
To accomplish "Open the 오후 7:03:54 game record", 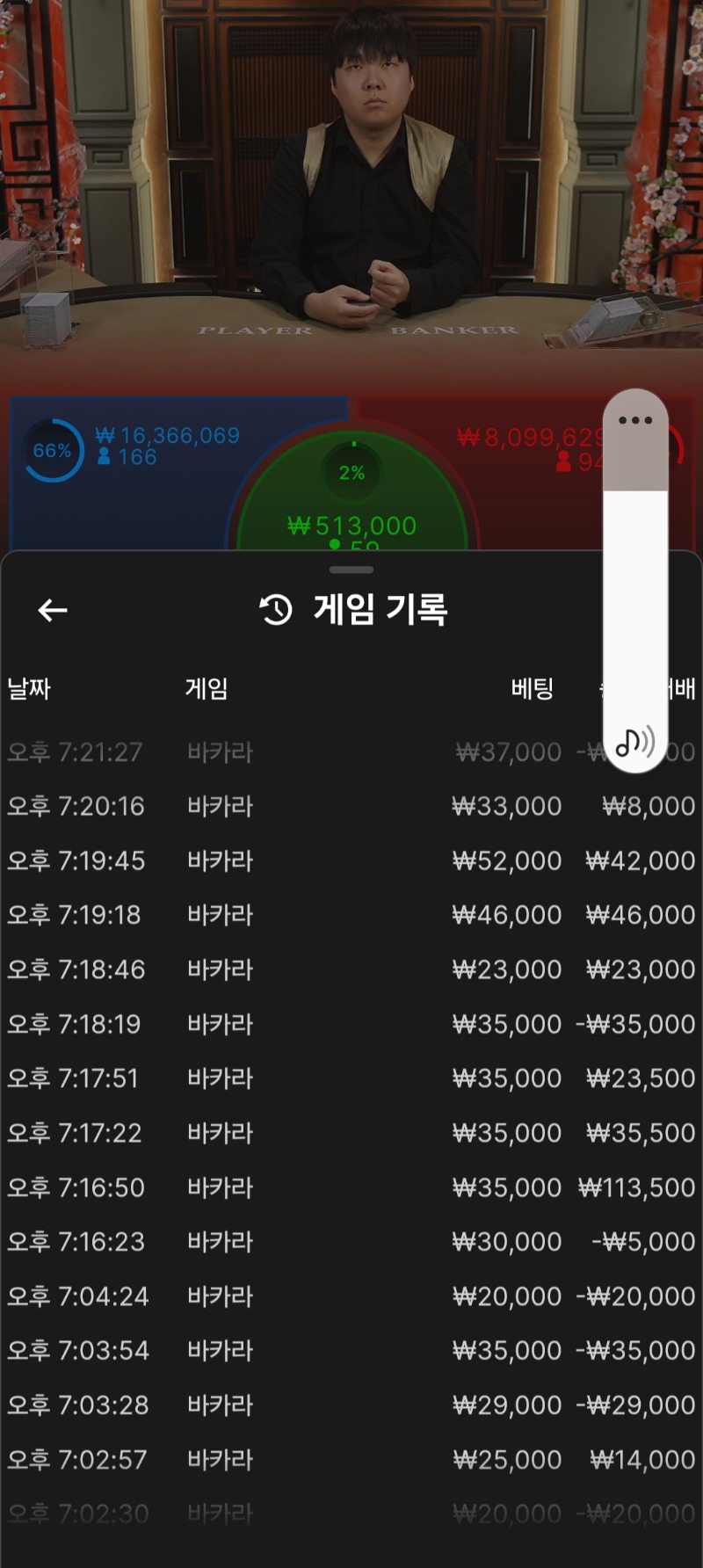I will click(x=351, y=1351).
